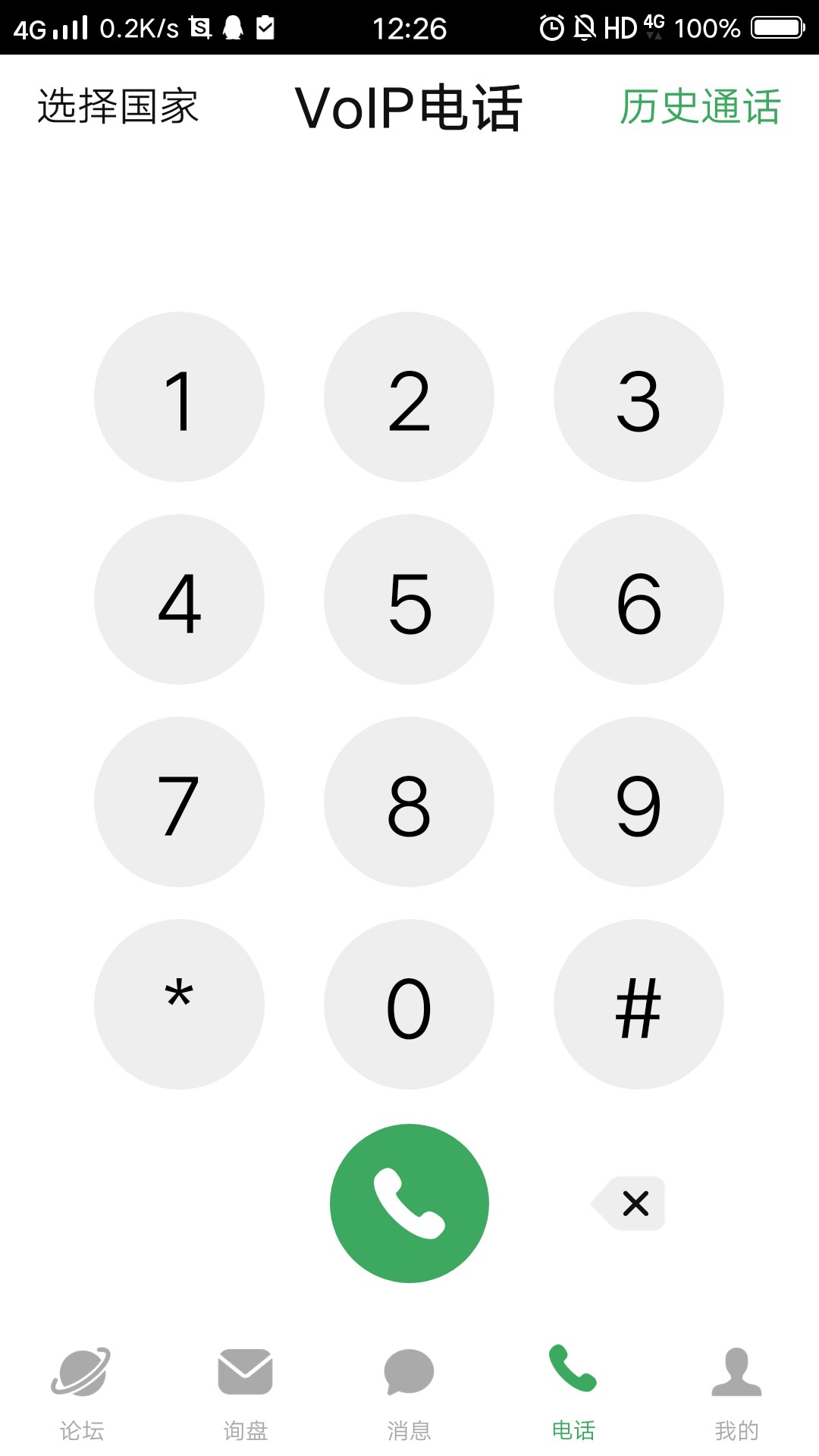Tap the hash # key
The height and width of the screenshot is (1456, 819).
pyautogui.click(x=639, y=1004)
